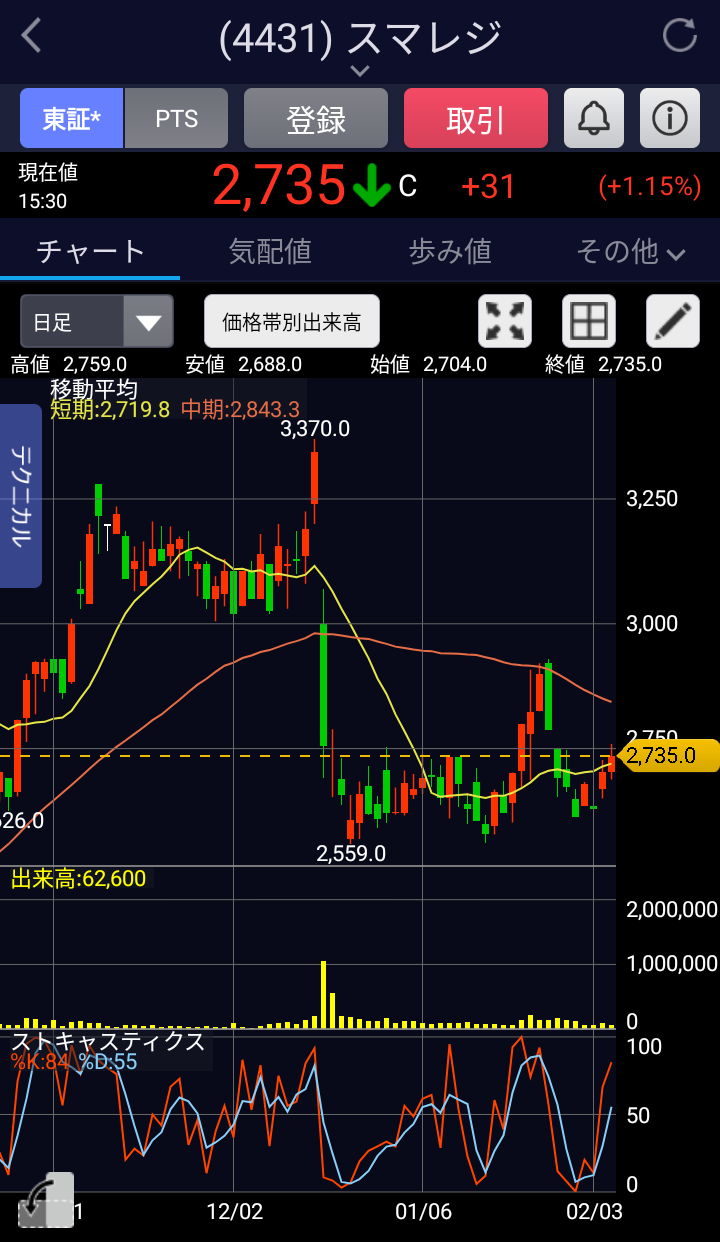Expand the その他 tab menu
Screen dimensions: 720x1242
630,251
